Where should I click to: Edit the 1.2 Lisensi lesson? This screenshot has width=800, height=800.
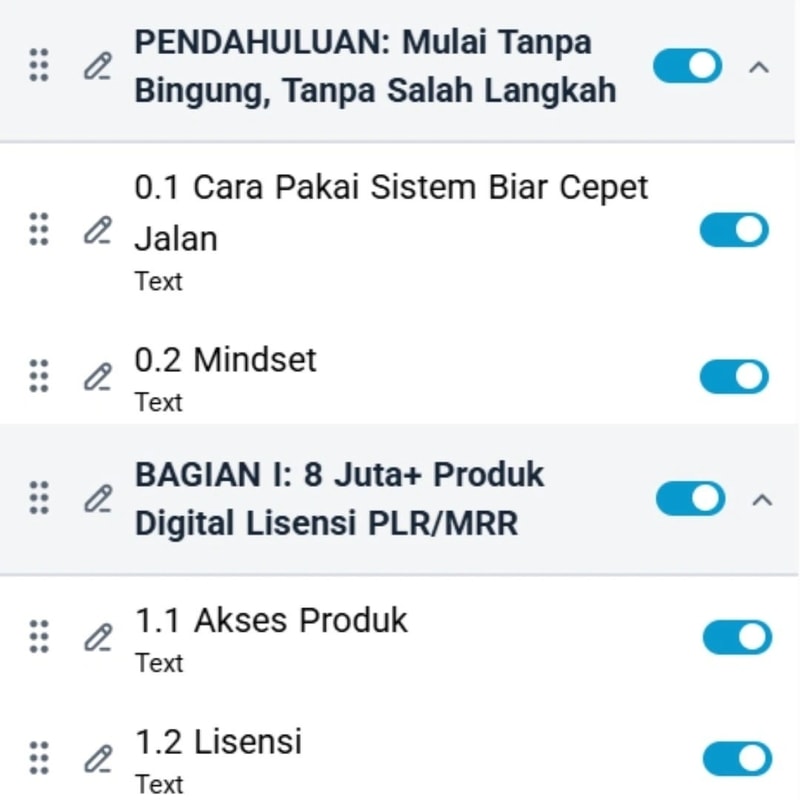point(97,758)
